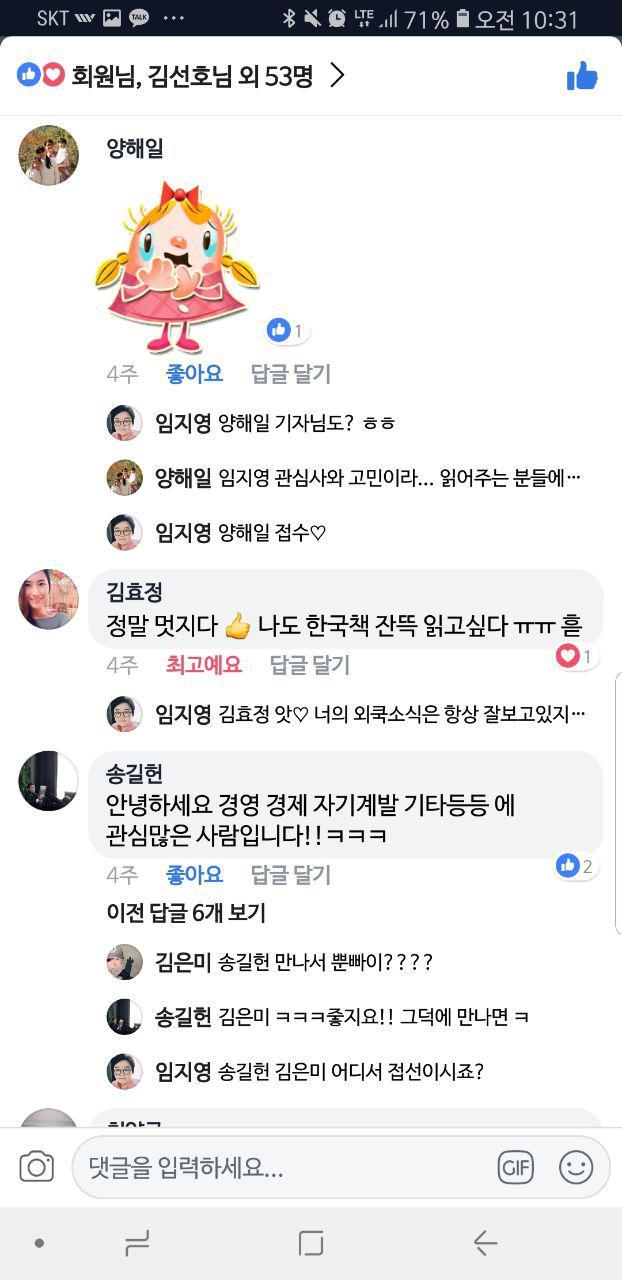The height and width of the screenshot is (1280, 622).
Task: Open the emoji sticker picker
Action: tap(576, 1166)
